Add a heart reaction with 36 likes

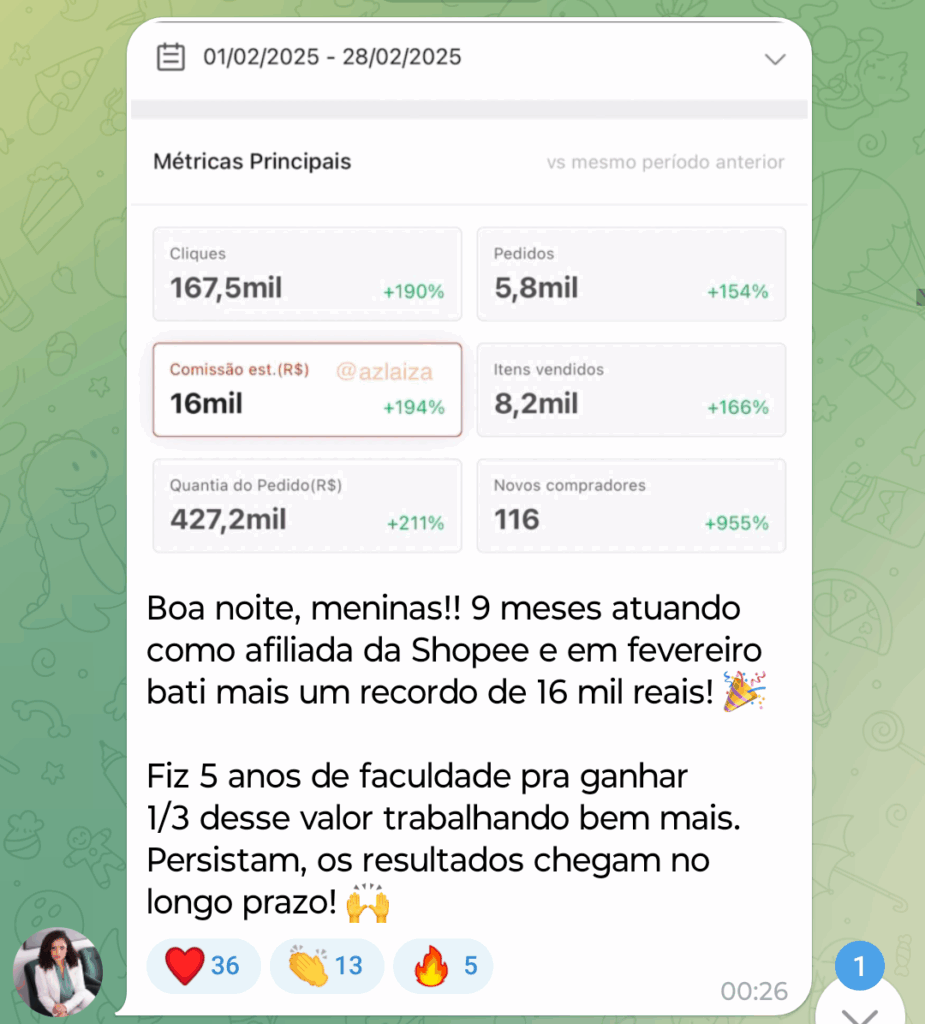(203, 965)
